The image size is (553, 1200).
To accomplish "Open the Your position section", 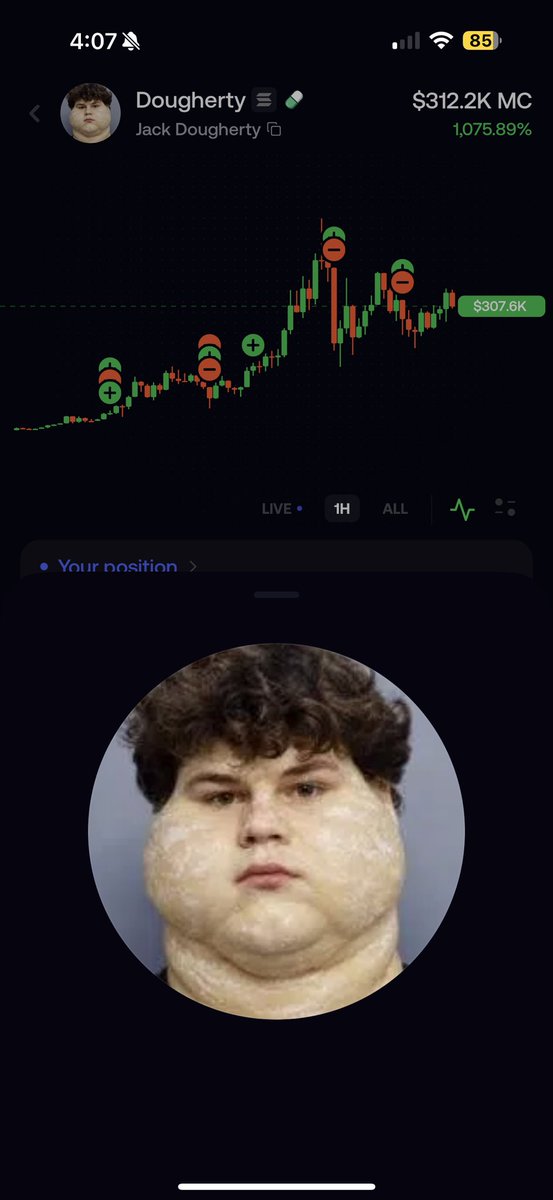I will coord(118,567).
